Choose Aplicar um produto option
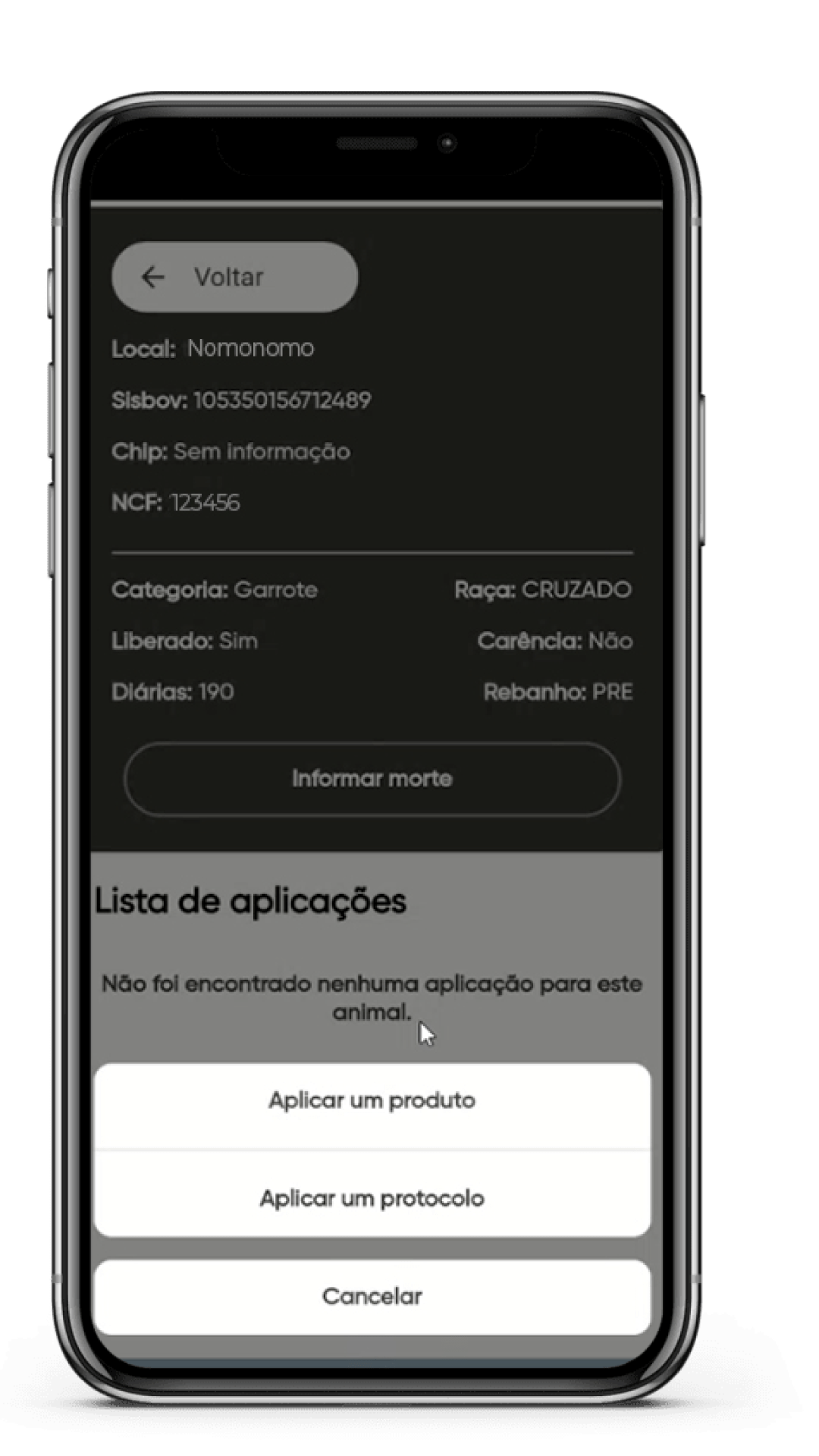 click(x=372, y=1100)
